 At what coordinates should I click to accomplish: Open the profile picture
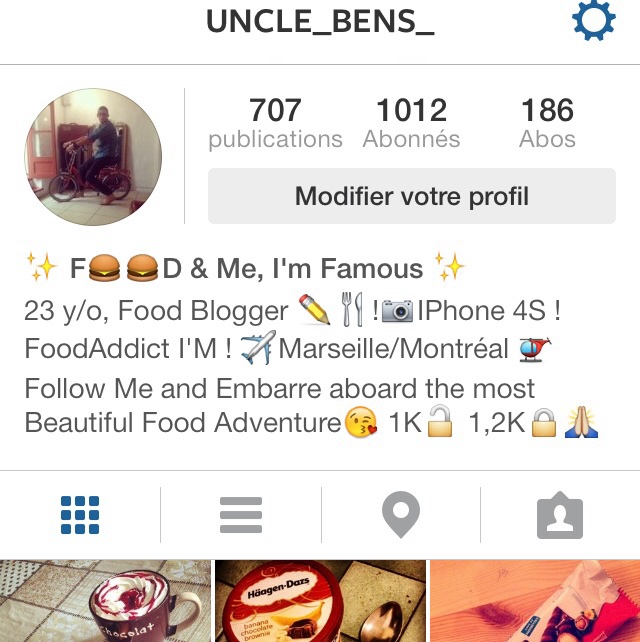tap(93, 156)
